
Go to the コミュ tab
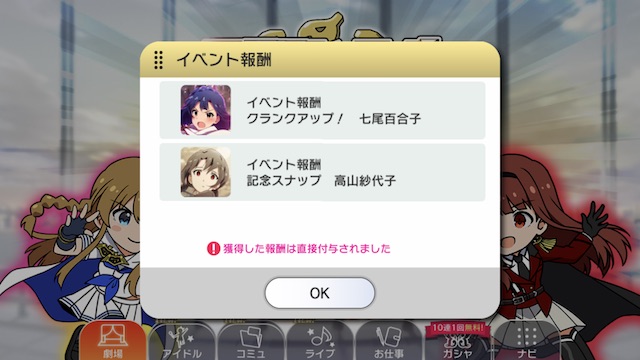coord(251,342)
